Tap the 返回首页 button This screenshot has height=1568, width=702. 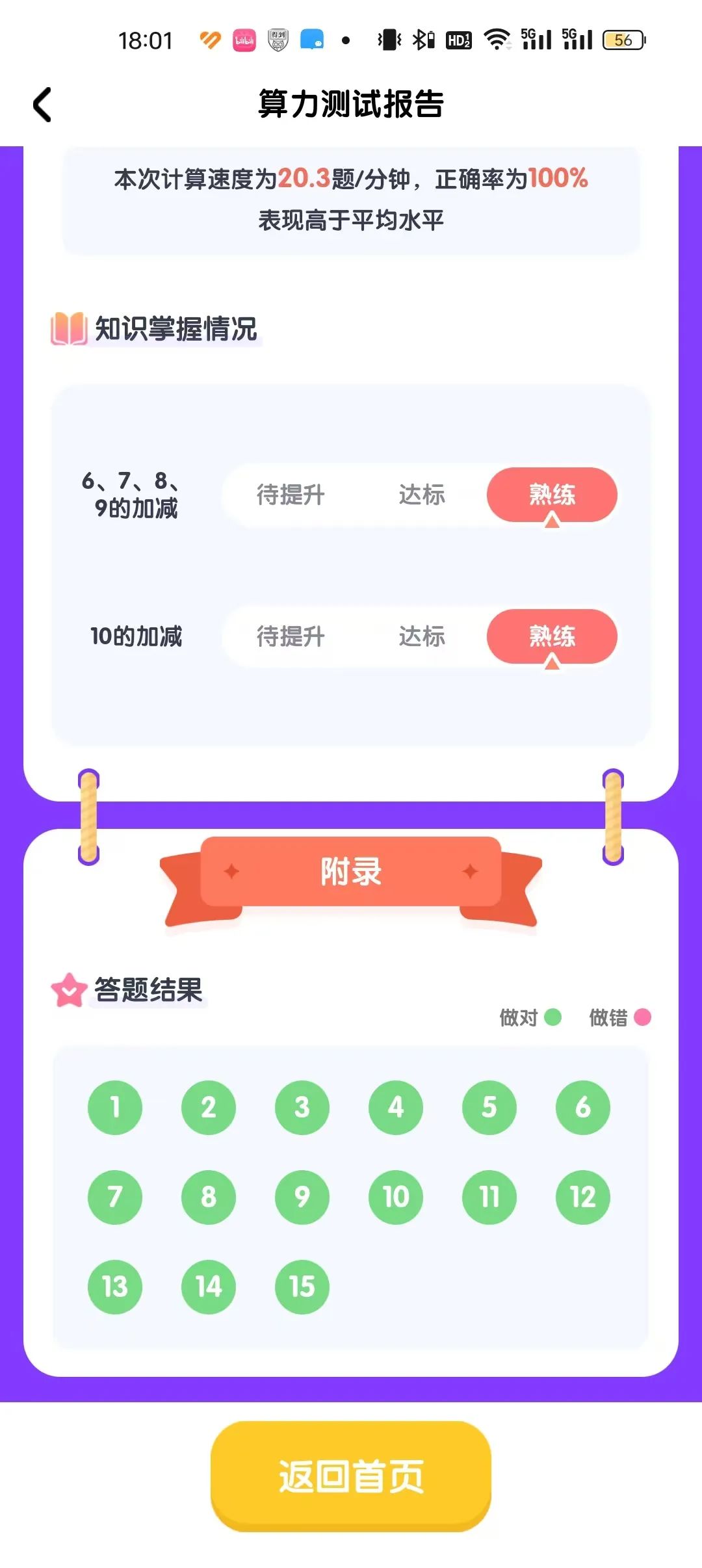click(x=351, y=1476)
